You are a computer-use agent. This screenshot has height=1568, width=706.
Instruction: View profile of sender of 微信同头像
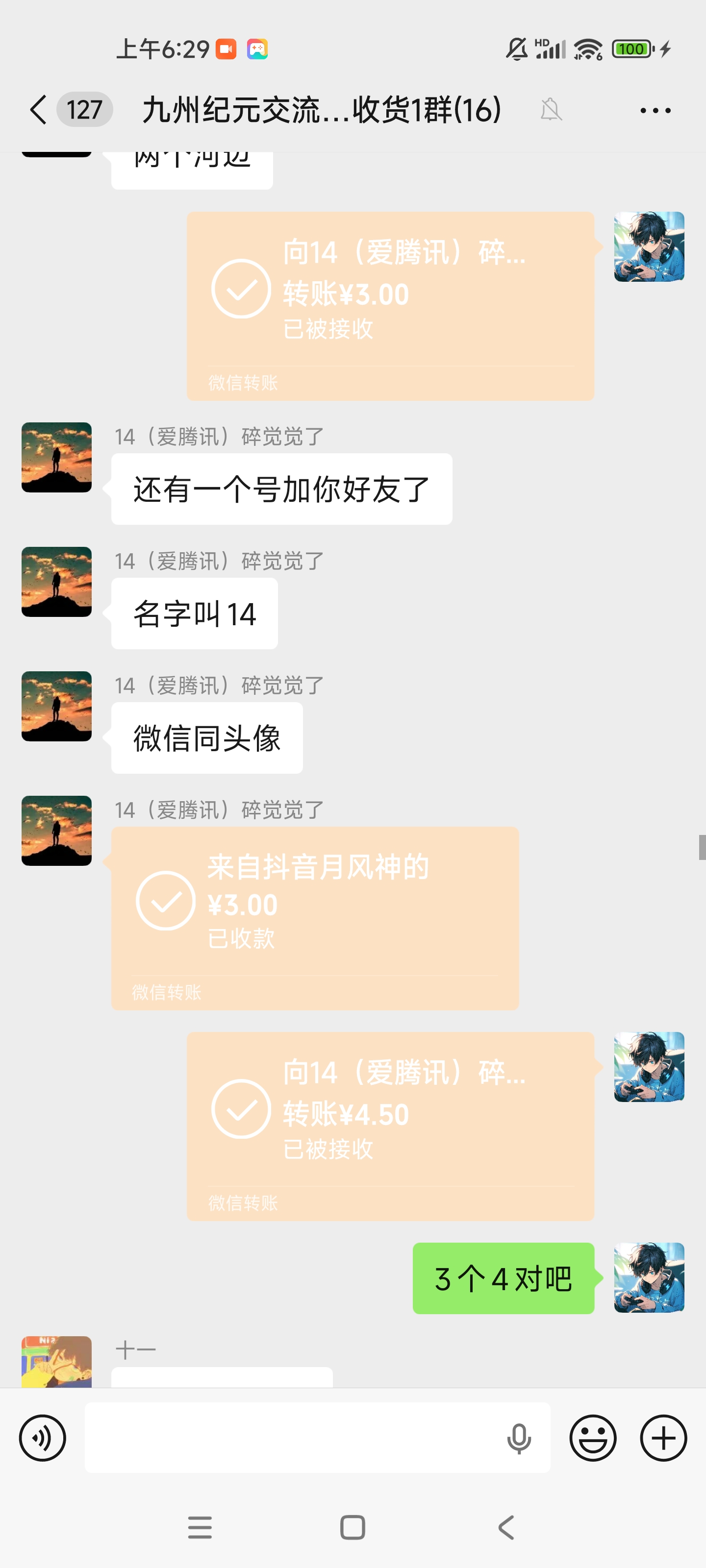click(x=57, y=706)
